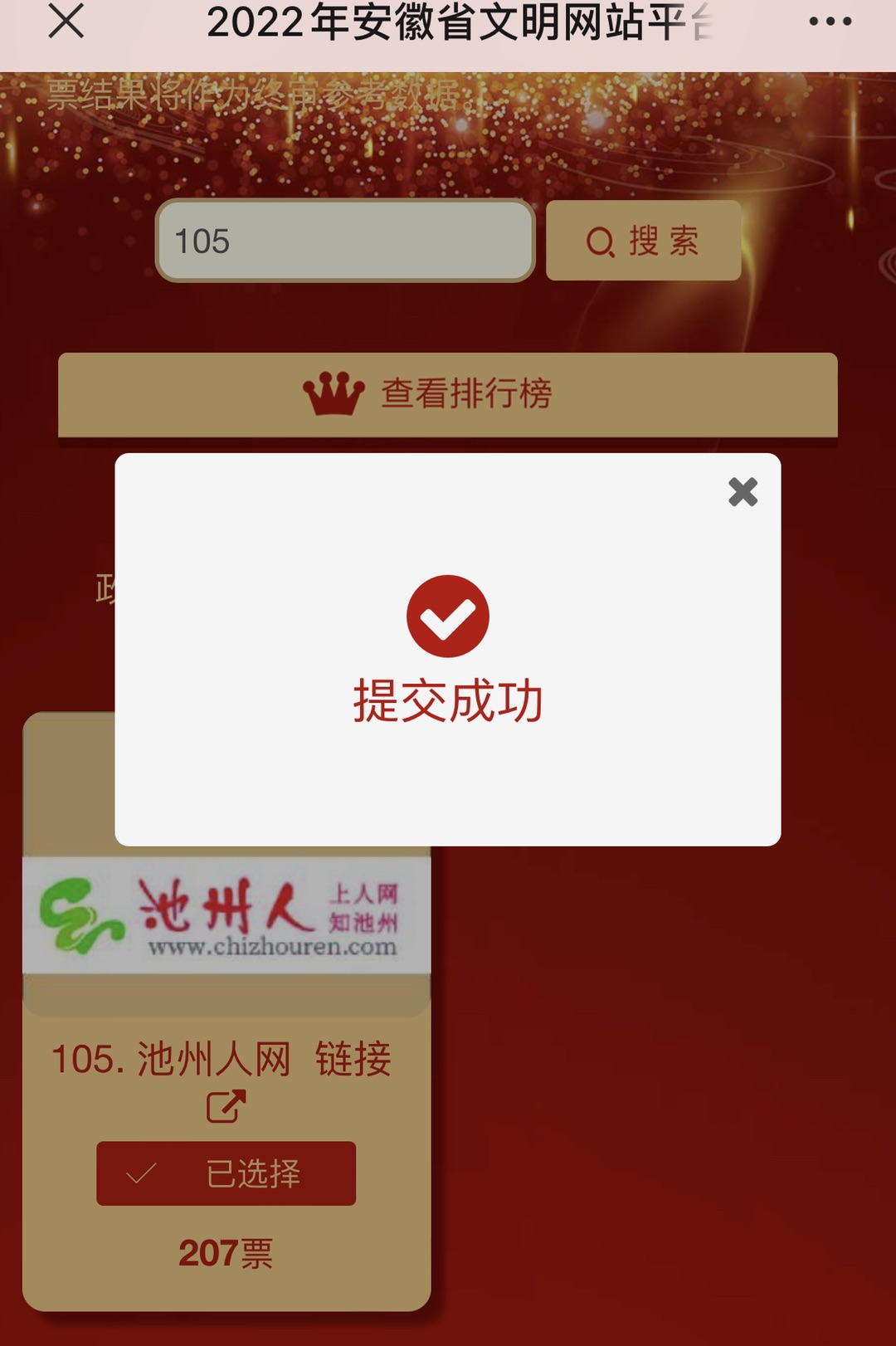
Task: Open the 池州人 banner card
Action: (x=226, y=916)
